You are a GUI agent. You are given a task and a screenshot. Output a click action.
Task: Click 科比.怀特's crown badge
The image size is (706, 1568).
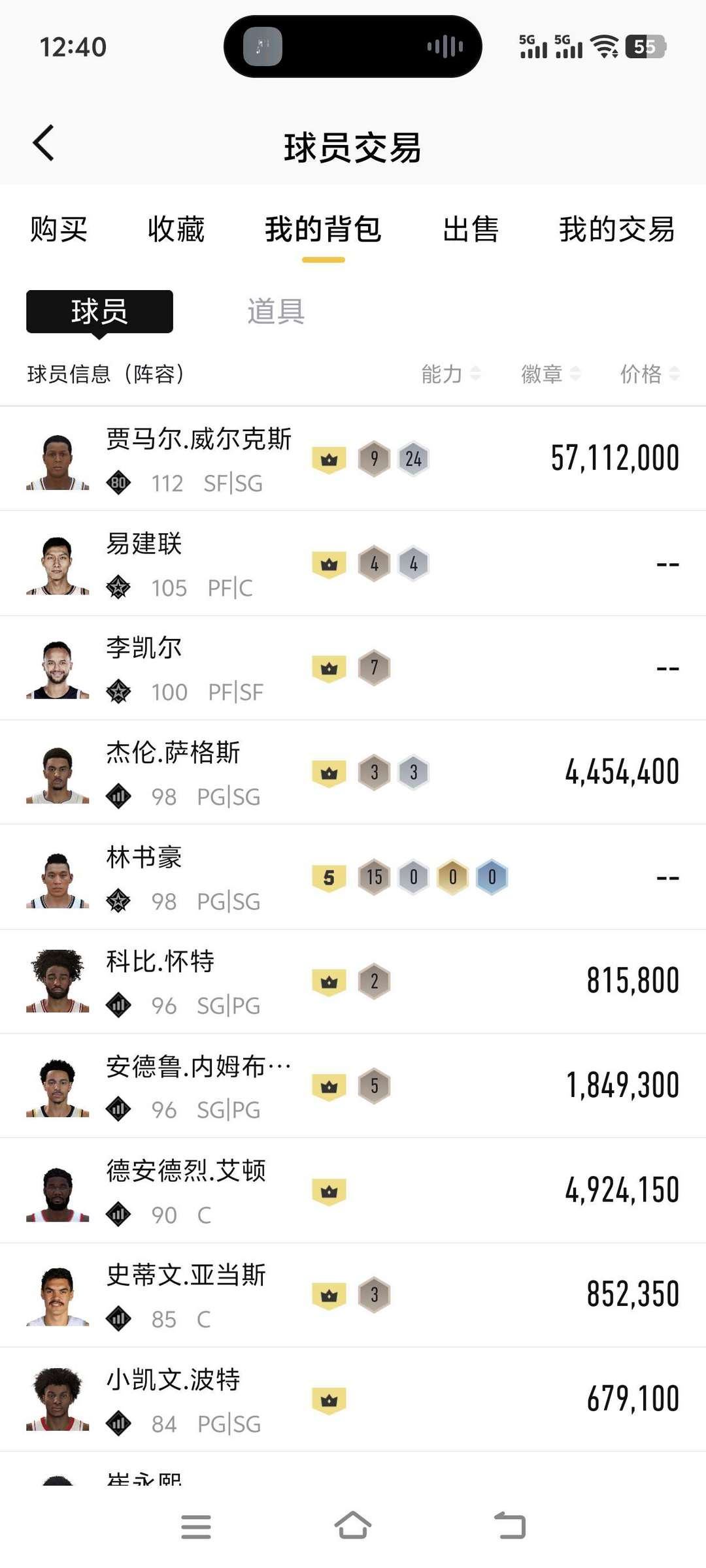tap(329, 981)
